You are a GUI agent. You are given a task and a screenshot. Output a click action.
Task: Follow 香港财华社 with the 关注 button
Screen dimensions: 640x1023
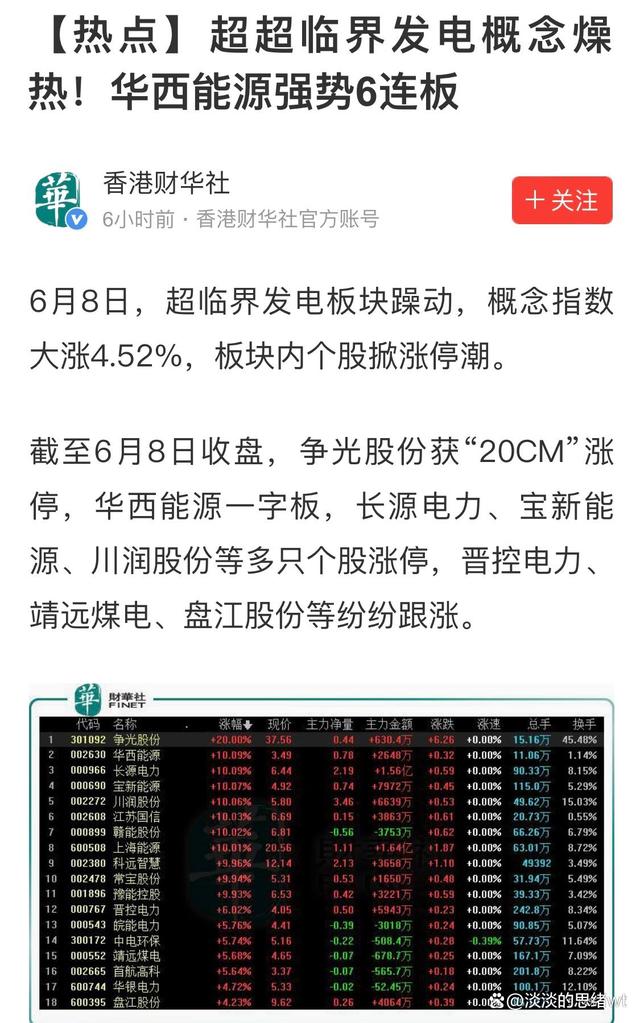pyautogui.click(x=561, y=201)
